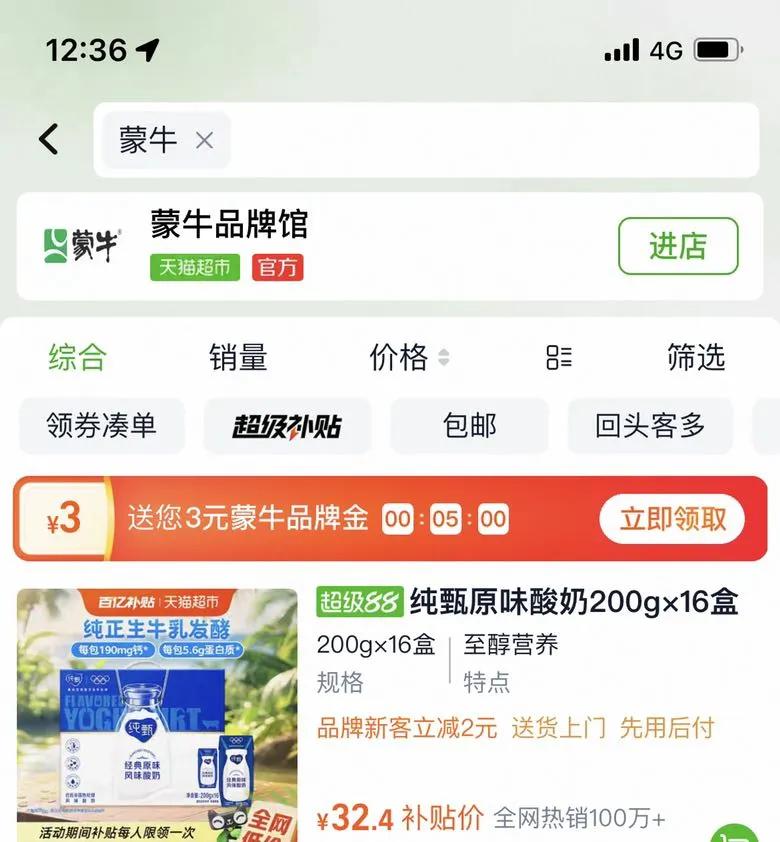Claim coupon with 立即领取

pos(672,519)
